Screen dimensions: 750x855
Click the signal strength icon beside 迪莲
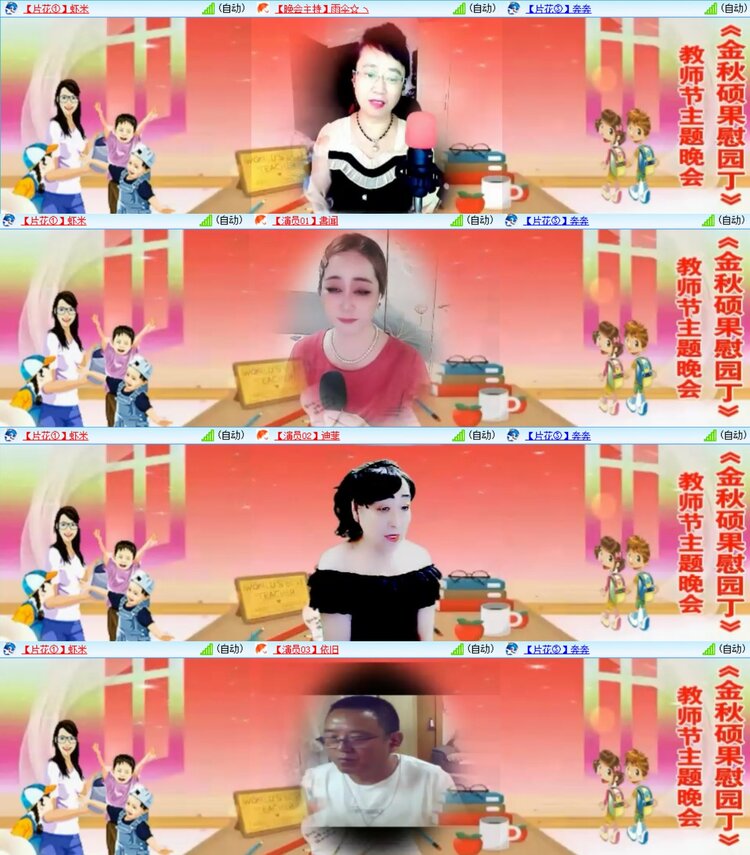coord(457,435)
